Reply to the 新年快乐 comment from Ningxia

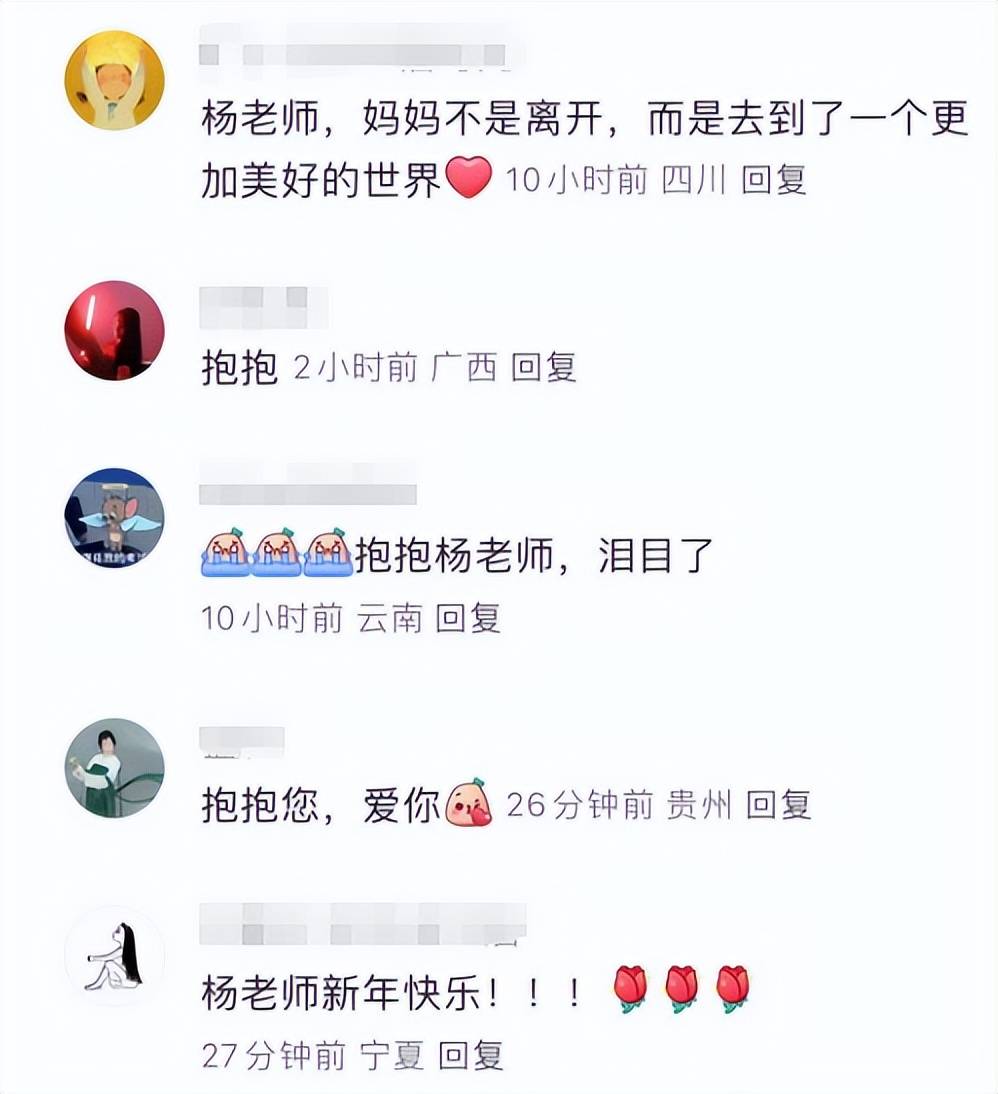471,1055
